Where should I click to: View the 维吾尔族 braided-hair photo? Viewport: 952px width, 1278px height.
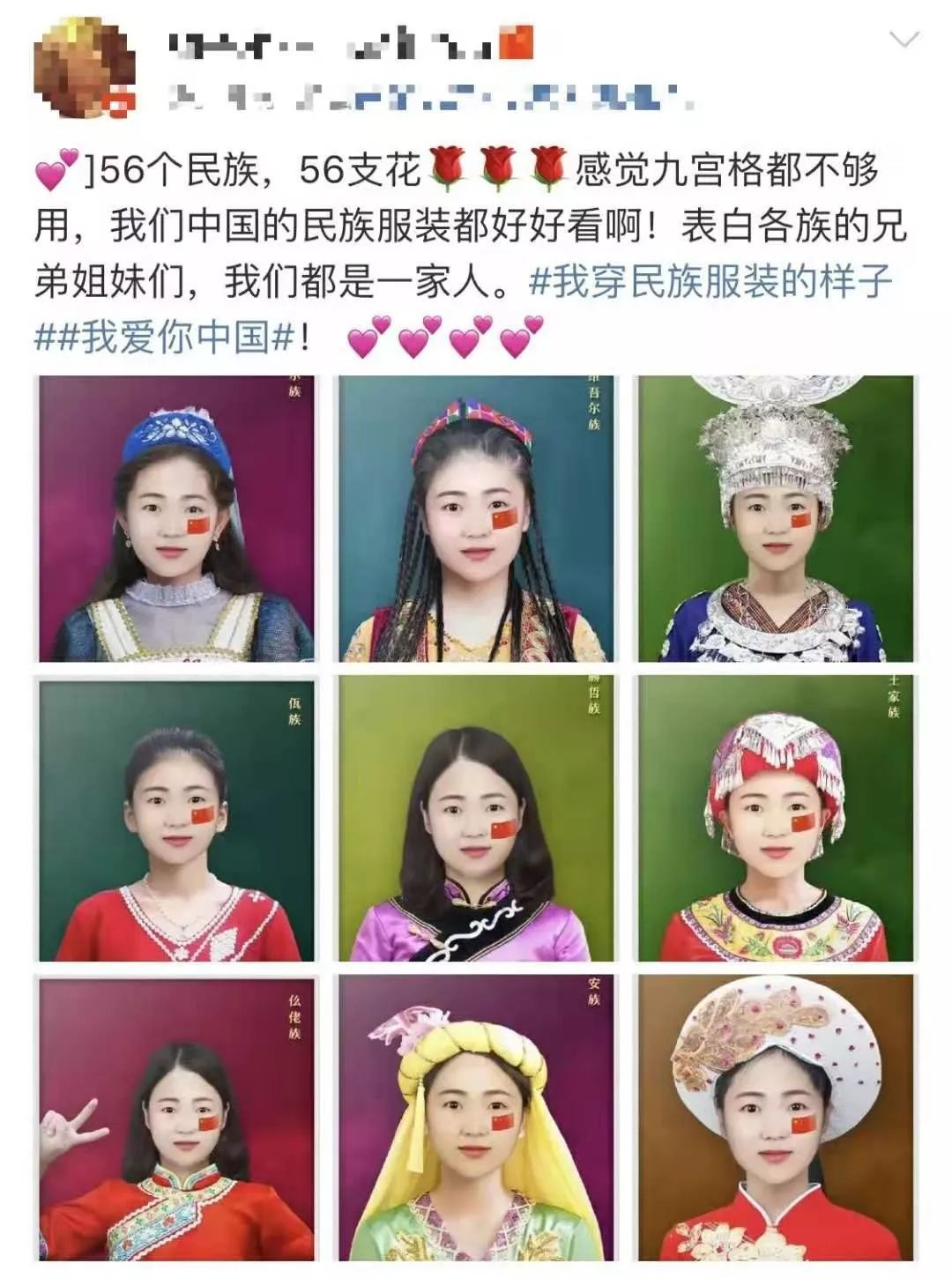point(477,518)
